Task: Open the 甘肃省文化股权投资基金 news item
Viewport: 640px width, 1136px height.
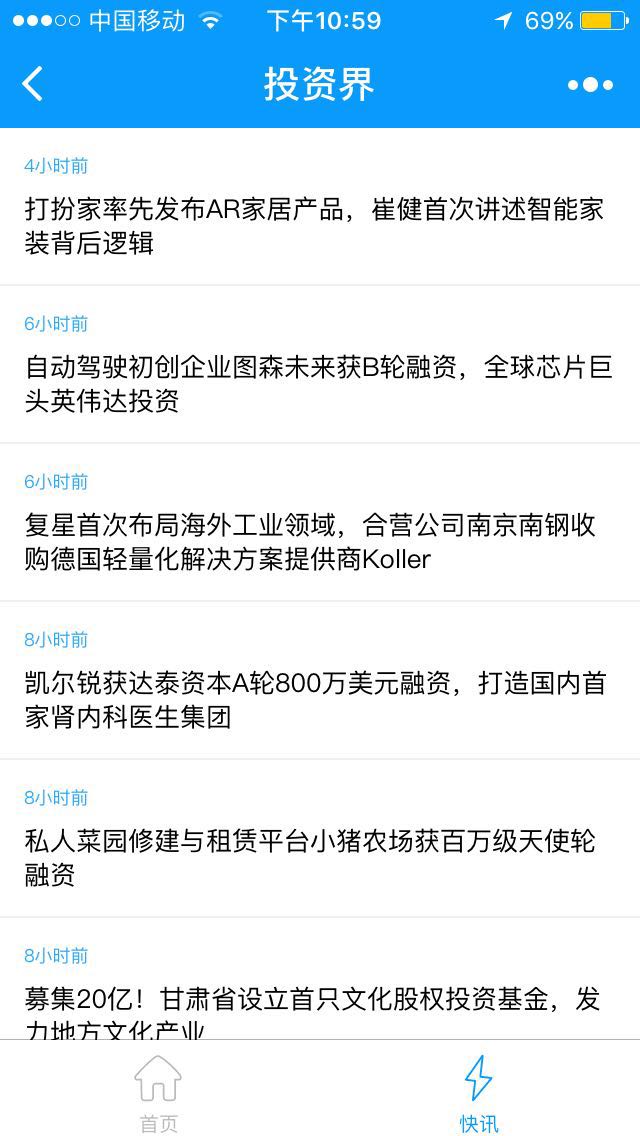Action: coord(320,979)
